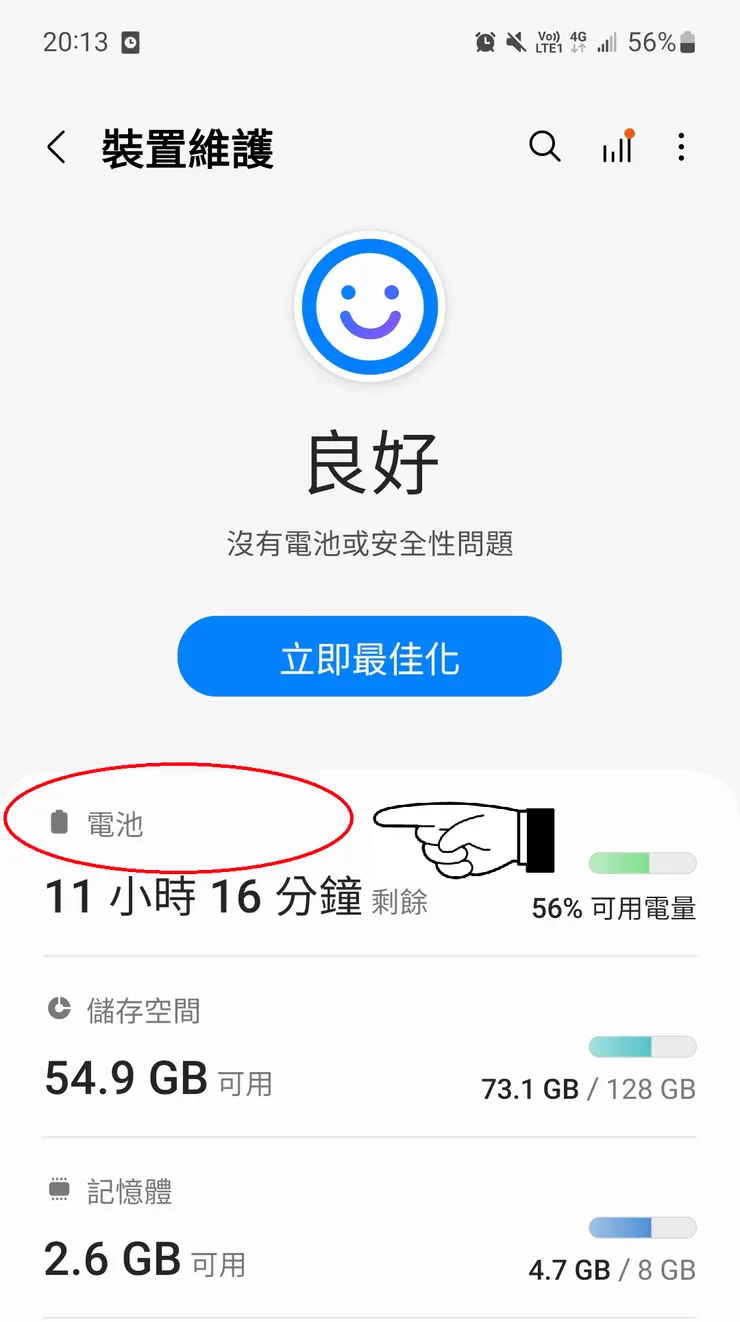
Task: Select the 裝置維護 title heading
Action: coord(185,147)
